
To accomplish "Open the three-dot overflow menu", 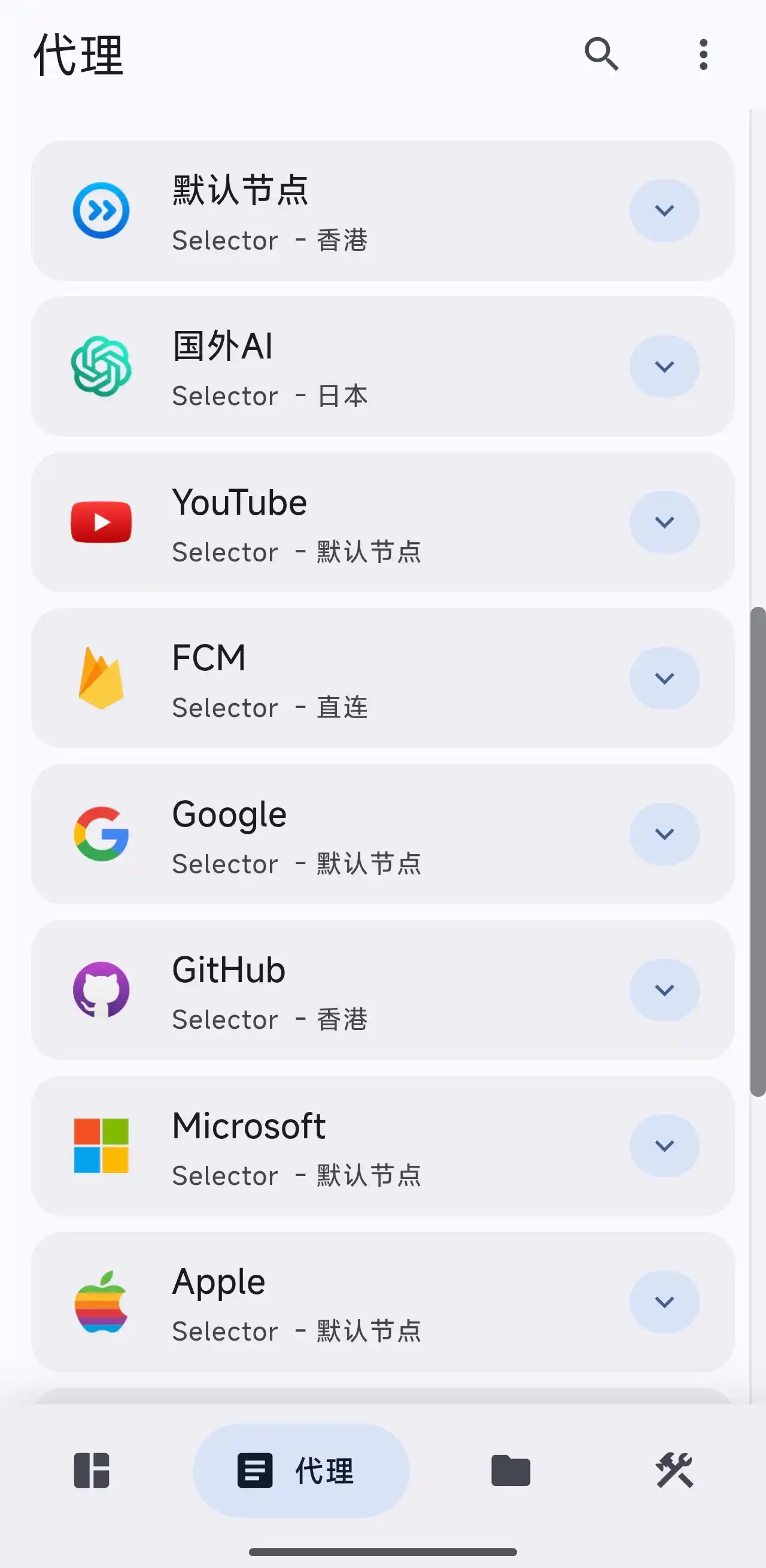I will [x=703, y=54].
